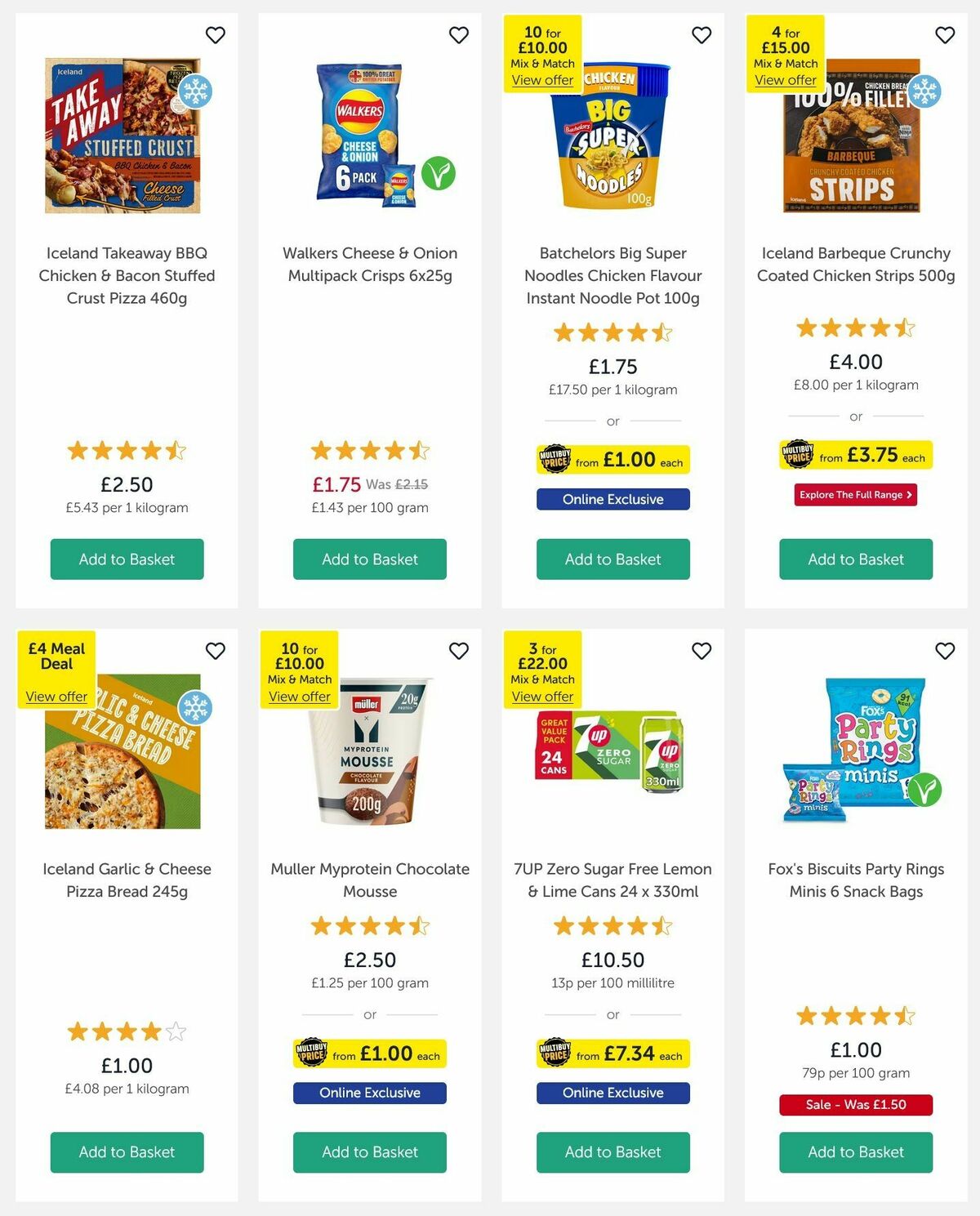Add the Iceland Takeaway BBQ Pizza to favourites
The width and height of the screenshot is (980, 1216).
tap(216, 35)
